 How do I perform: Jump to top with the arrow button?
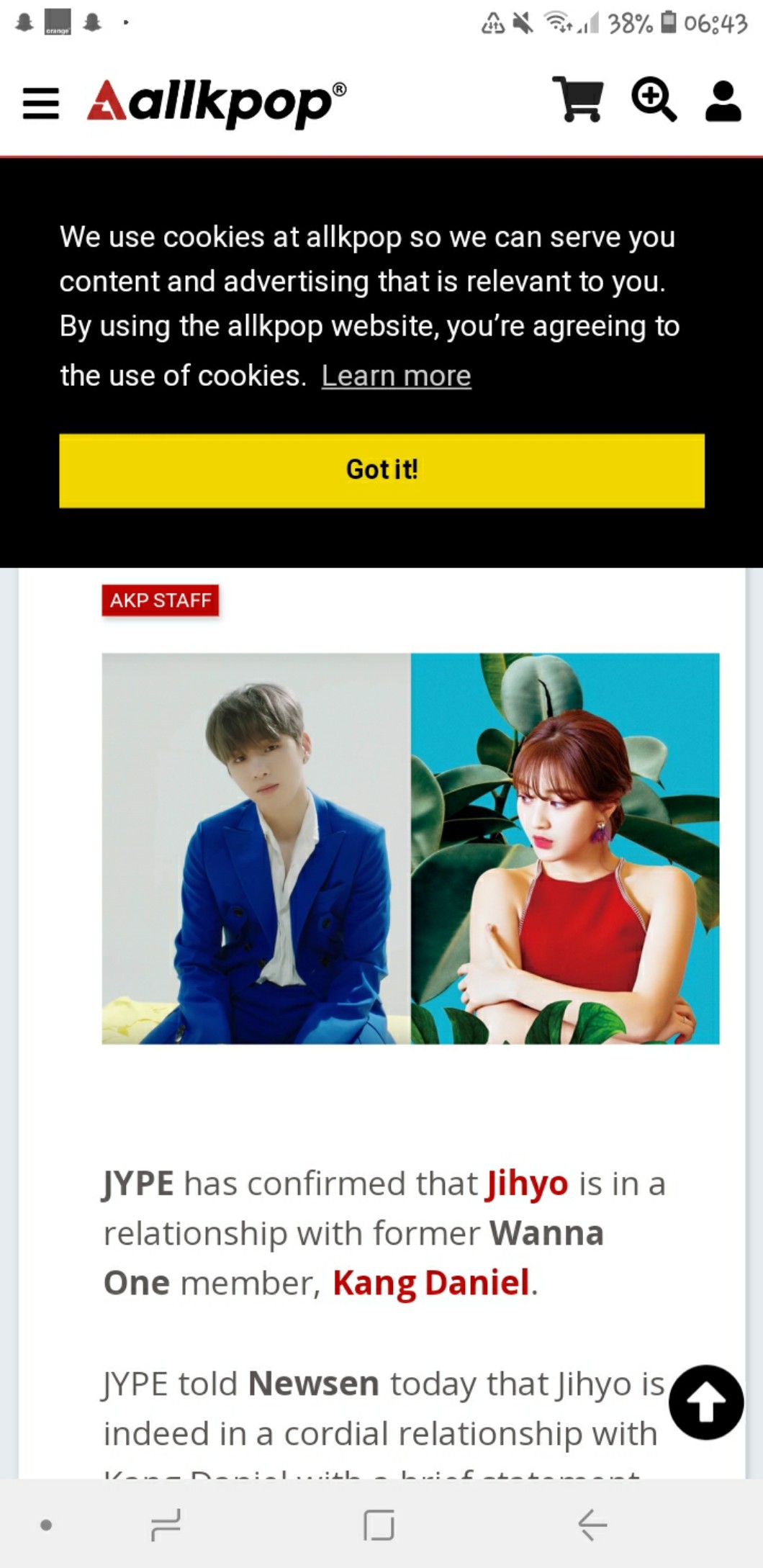click(x=705, y=1402)
